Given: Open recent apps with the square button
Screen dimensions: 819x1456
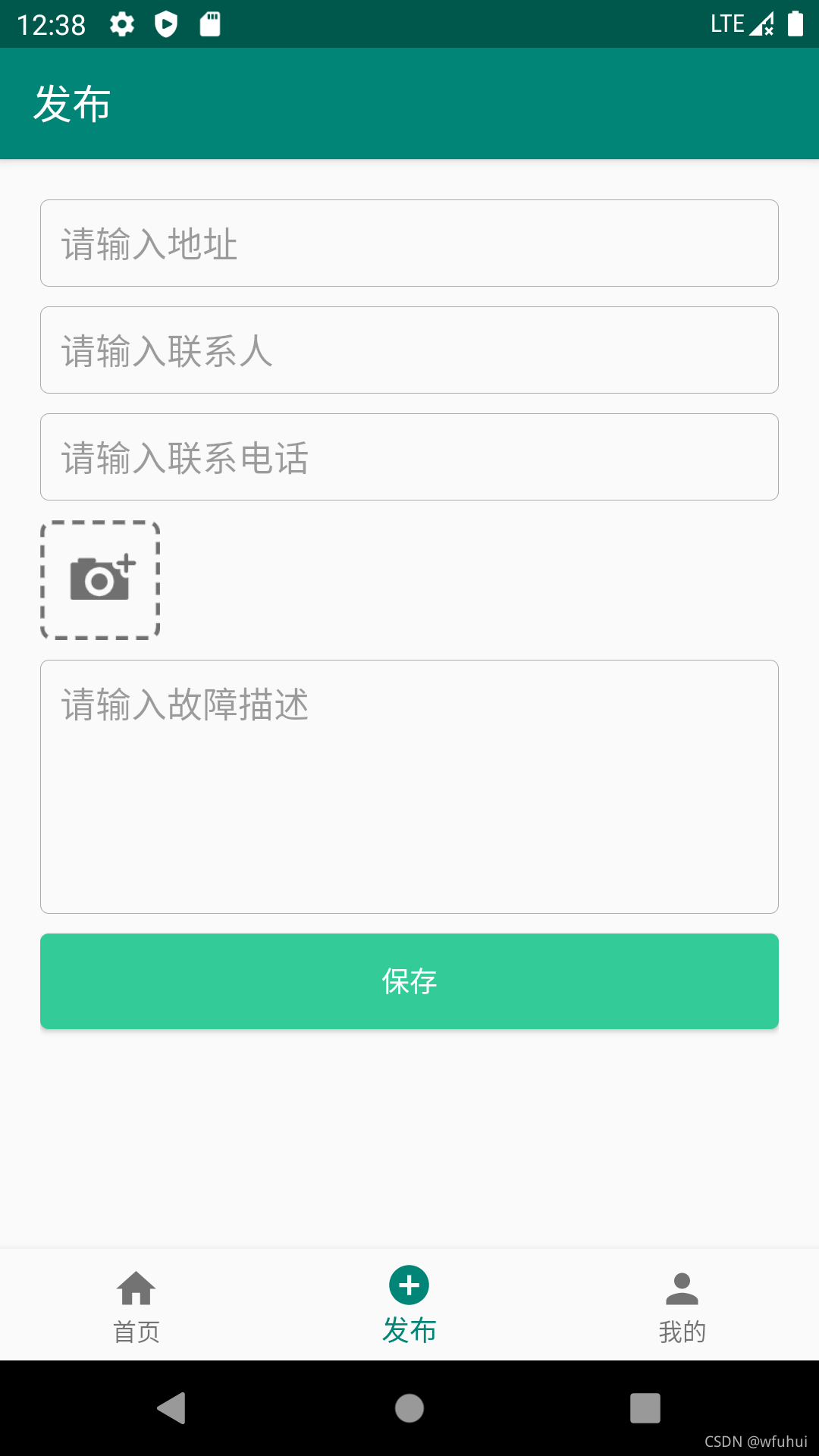Looking at the screenshot, I should click(x=645, y=1408).
